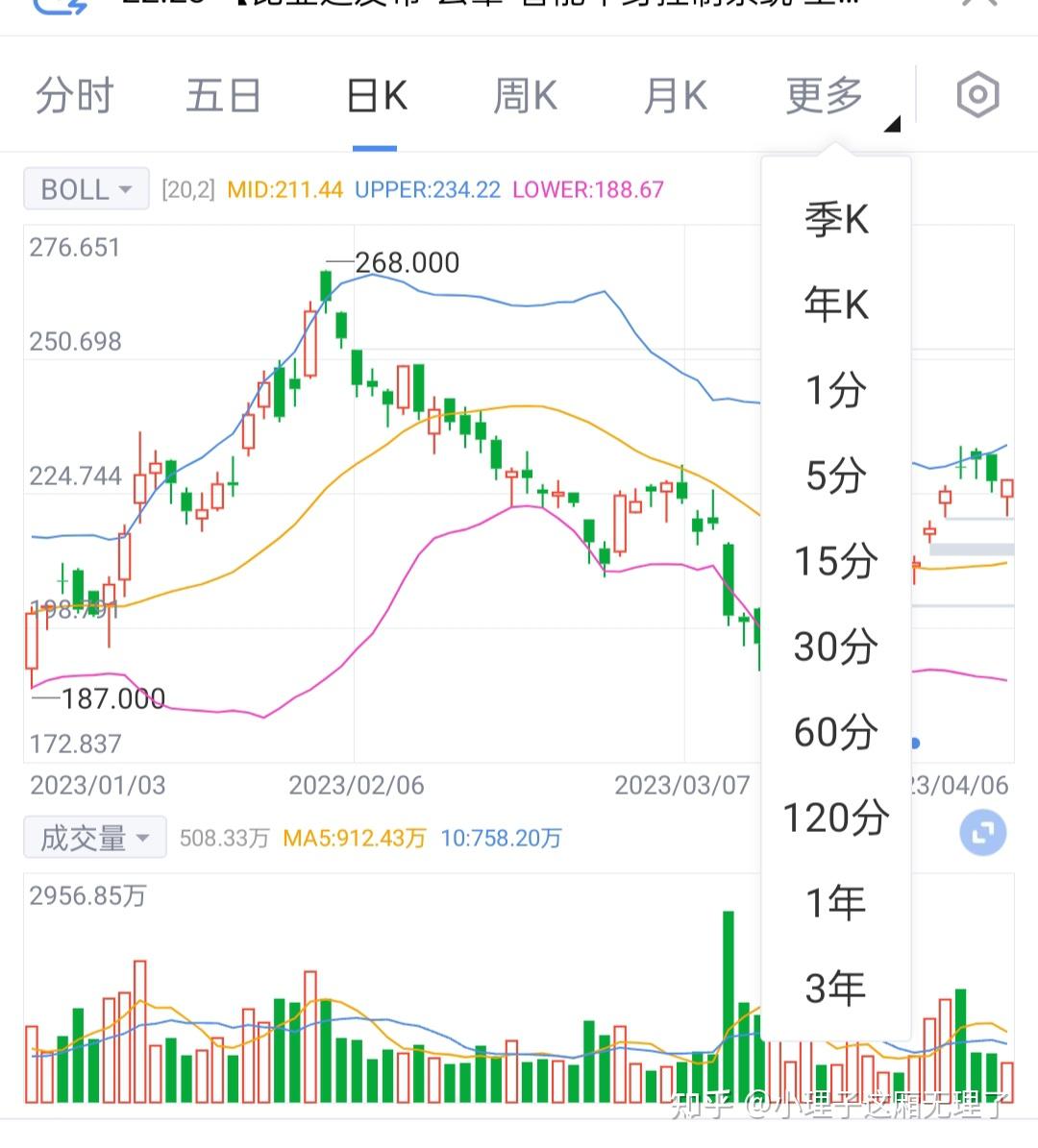
Task: Switch to the 周K tab
Action: pos(524,95)
